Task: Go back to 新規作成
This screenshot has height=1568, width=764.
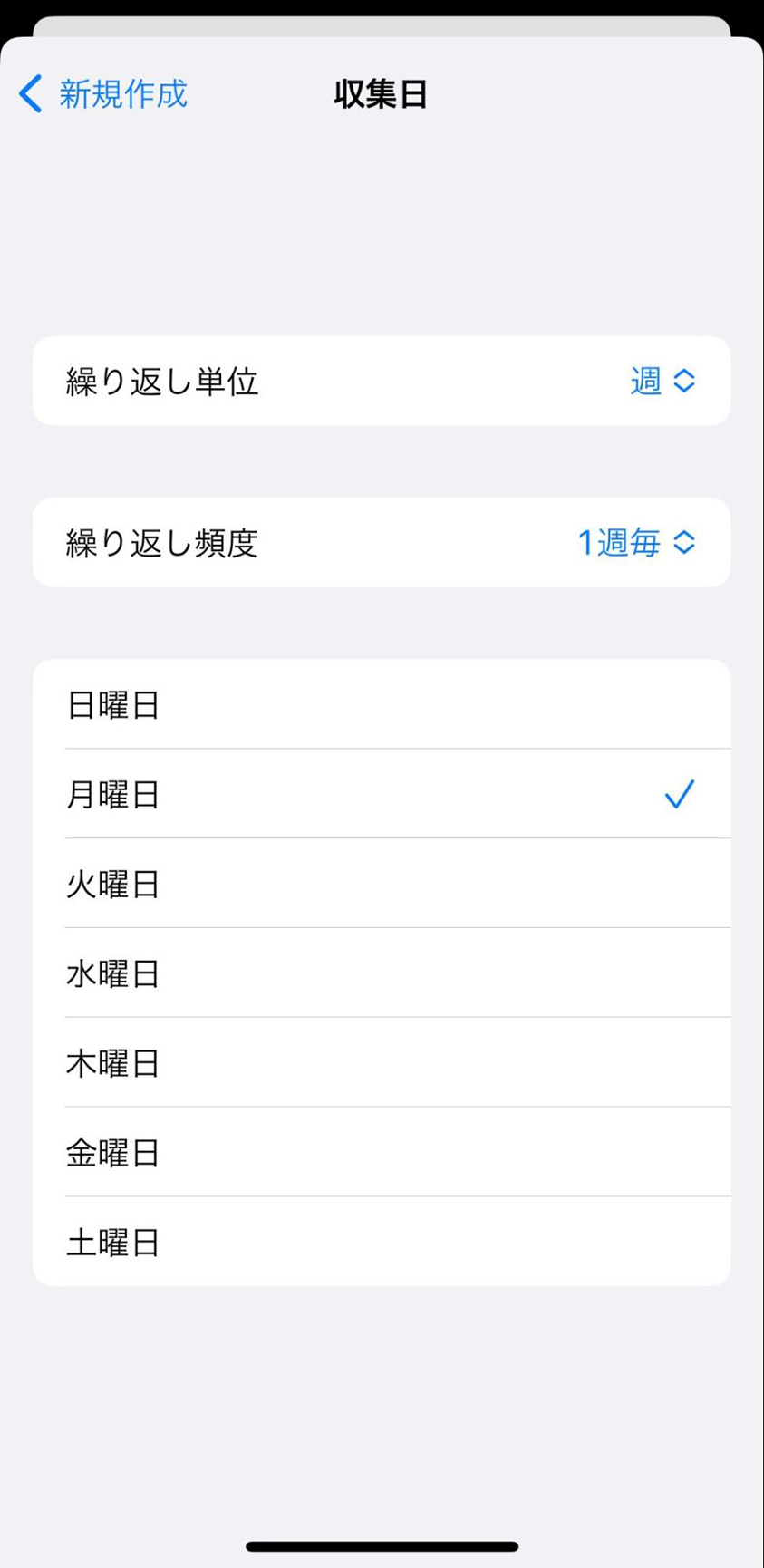Action: click(x=103, y=94)
